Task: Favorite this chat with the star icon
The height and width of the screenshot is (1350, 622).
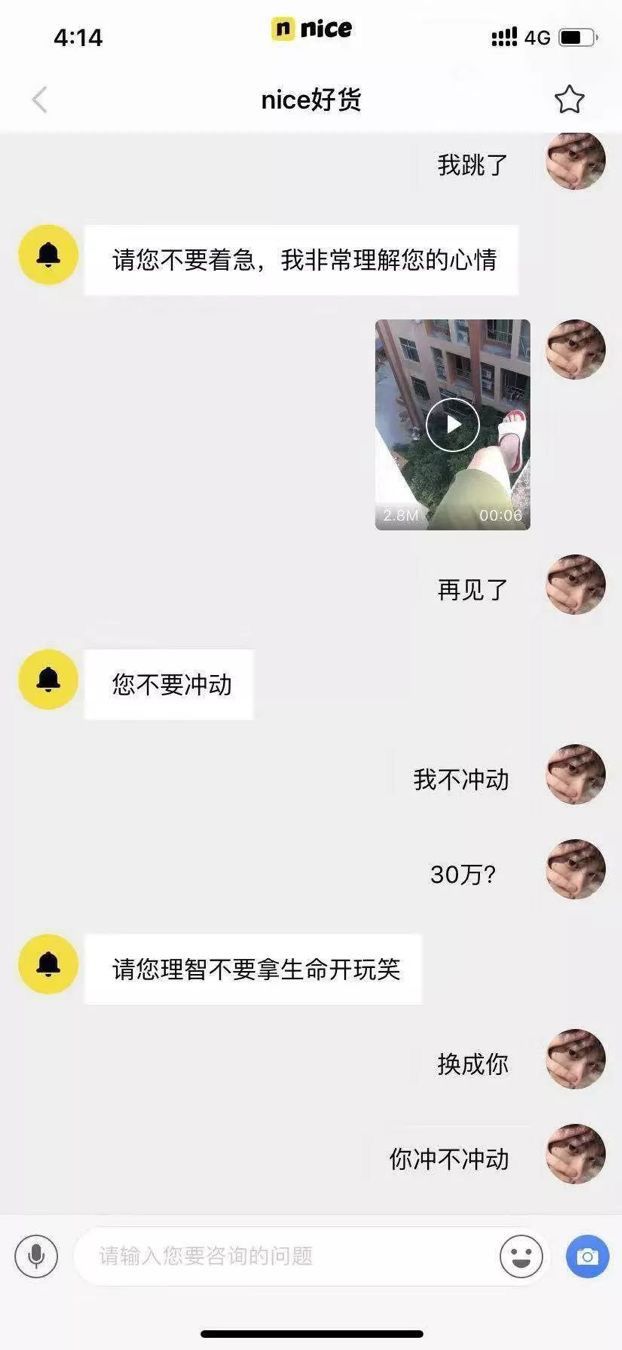Action: 569,100
